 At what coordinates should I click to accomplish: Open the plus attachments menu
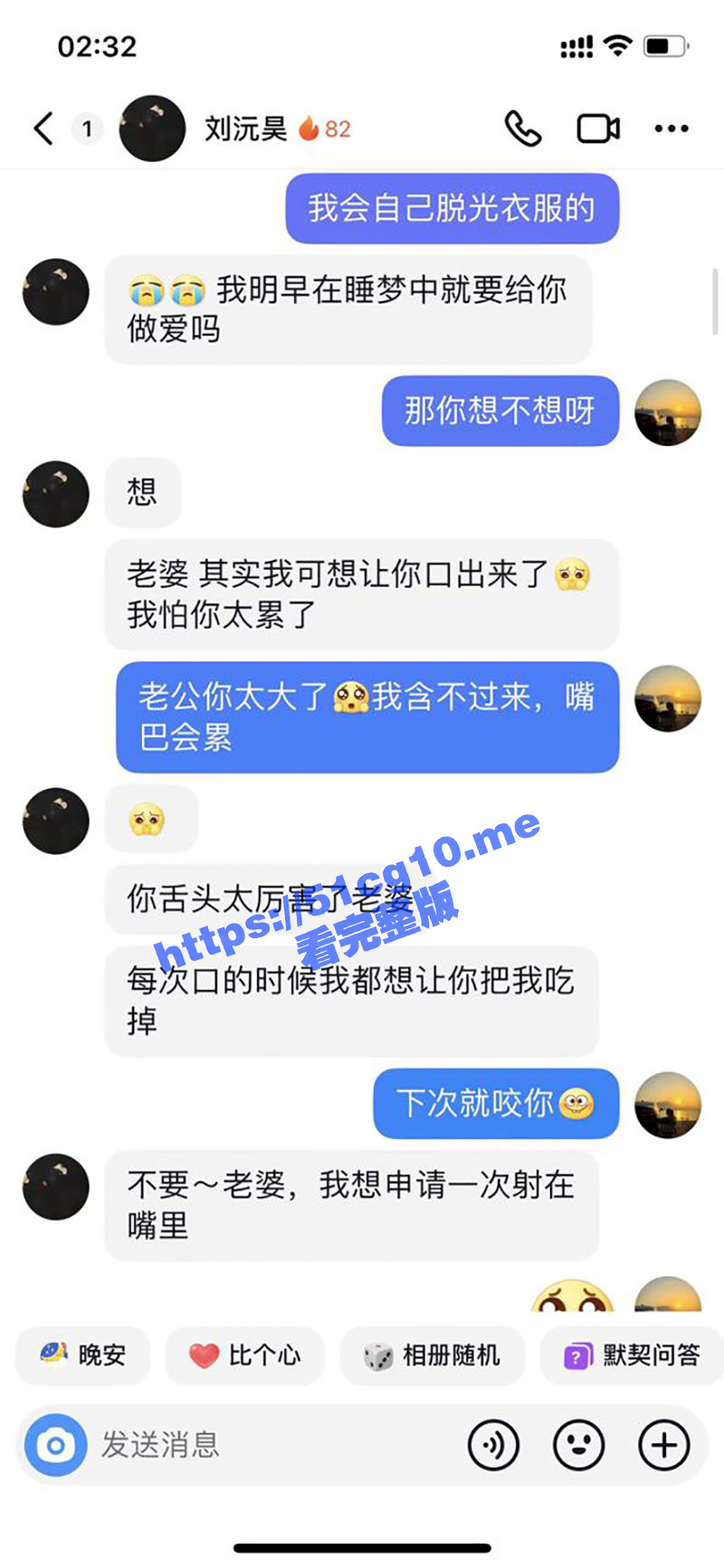coord(664,1445)
